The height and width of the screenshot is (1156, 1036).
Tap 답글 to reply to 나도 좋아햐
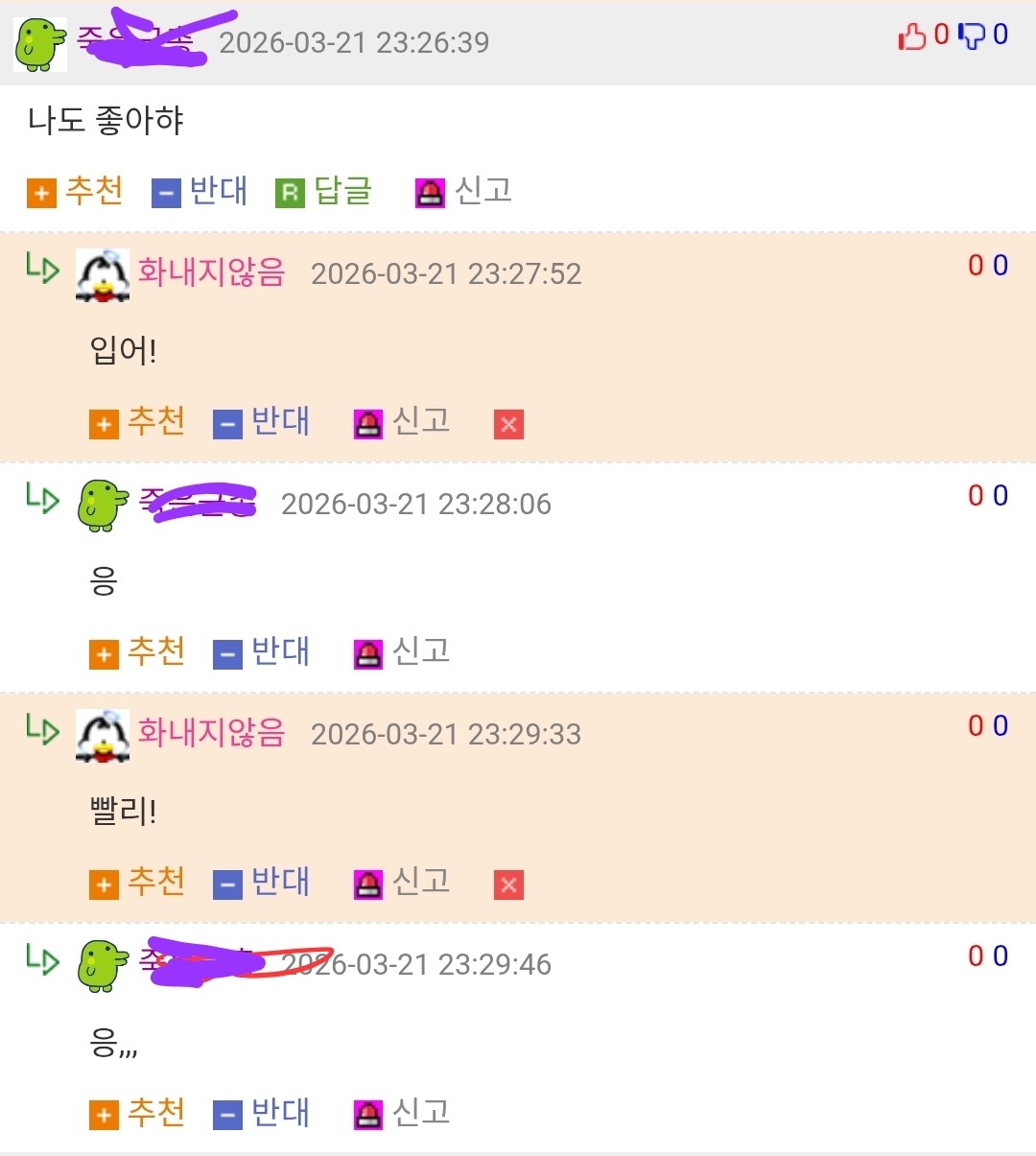pyautogui.click(x=324, y=192)
